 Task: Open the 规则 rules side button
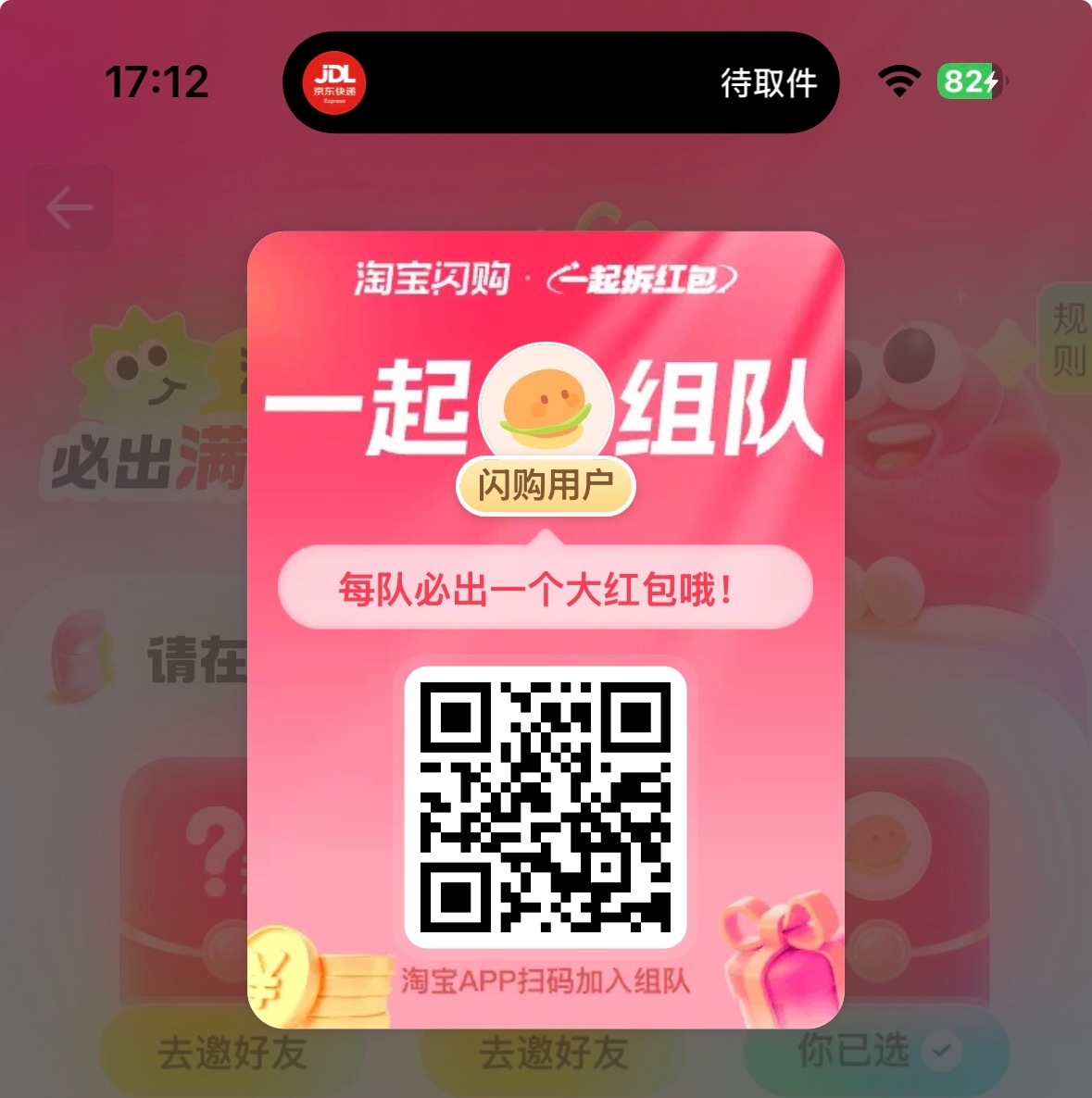[x=1068, y=339]
